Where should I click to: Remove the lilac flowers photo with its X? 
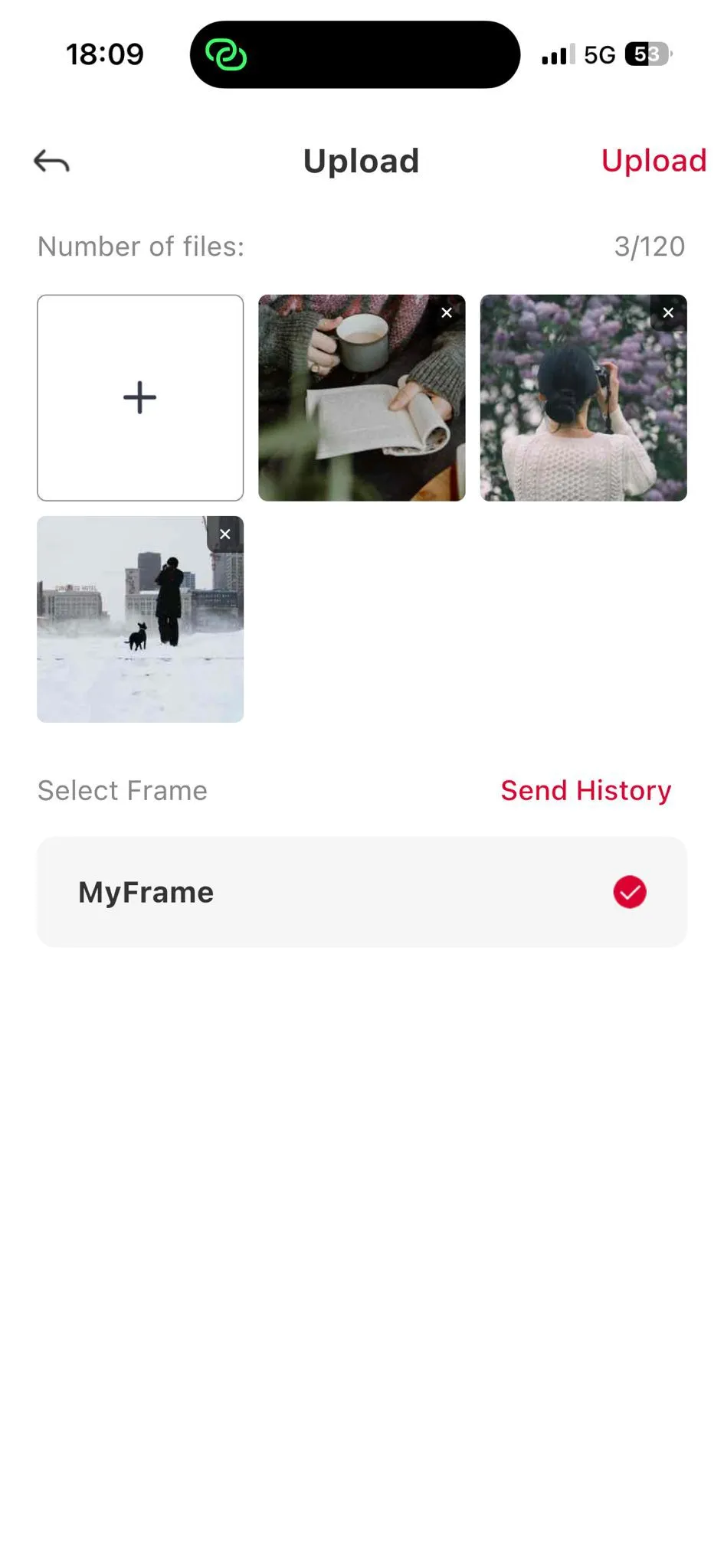[667, 312]
